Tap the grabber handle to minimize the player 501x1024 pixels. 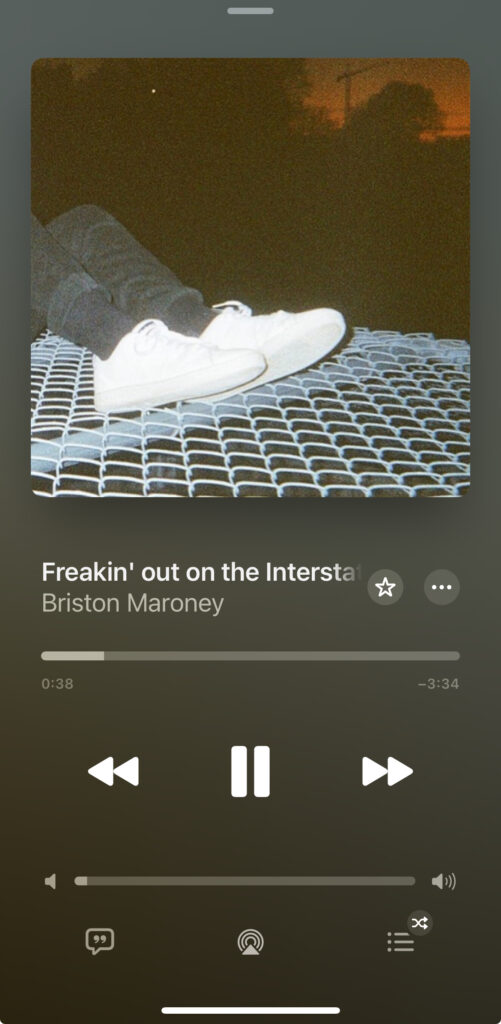coord(250,10)
